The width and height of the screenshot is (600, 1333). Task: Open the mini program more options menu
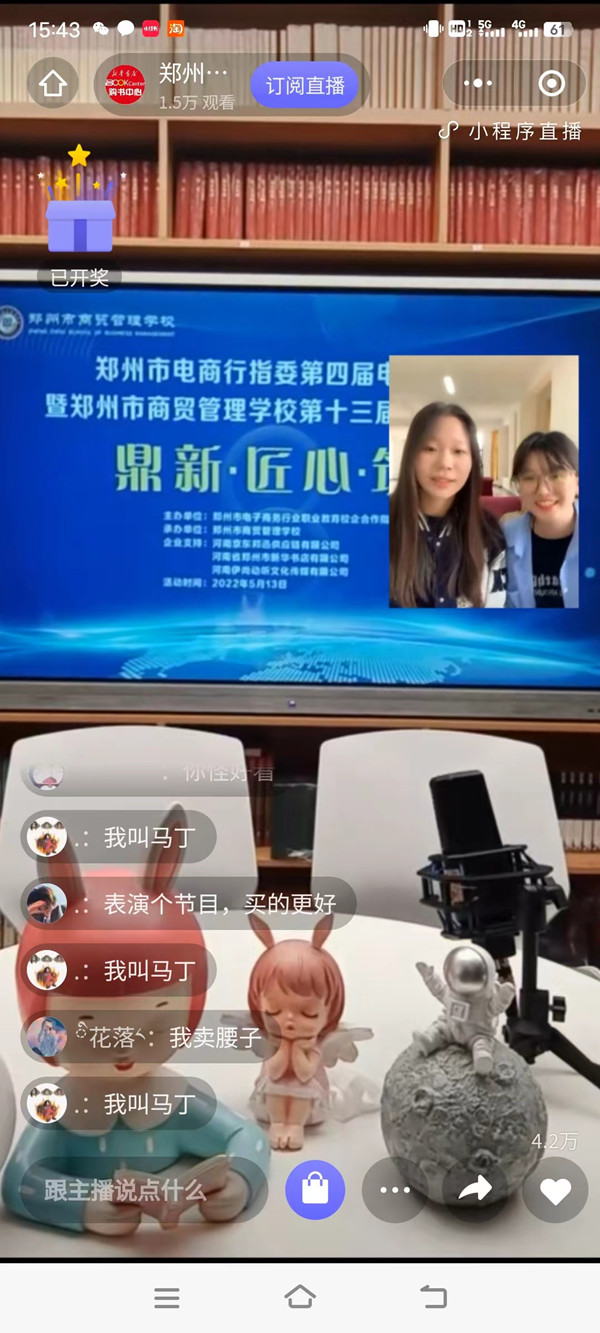tap(478, 84)
